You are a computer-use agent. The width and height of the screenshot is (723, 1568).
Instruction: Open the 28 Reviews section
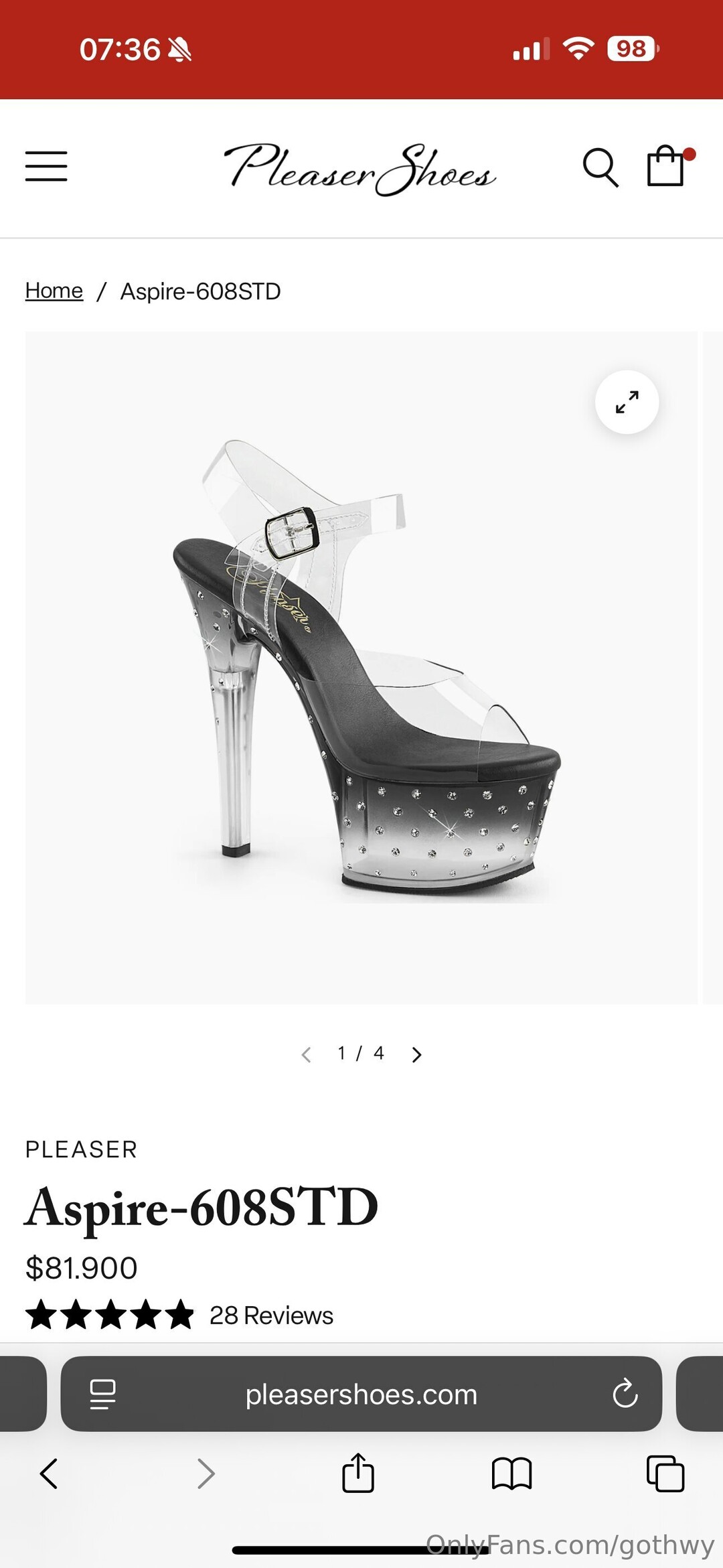pyautogui.click(x=271, y=1315)
